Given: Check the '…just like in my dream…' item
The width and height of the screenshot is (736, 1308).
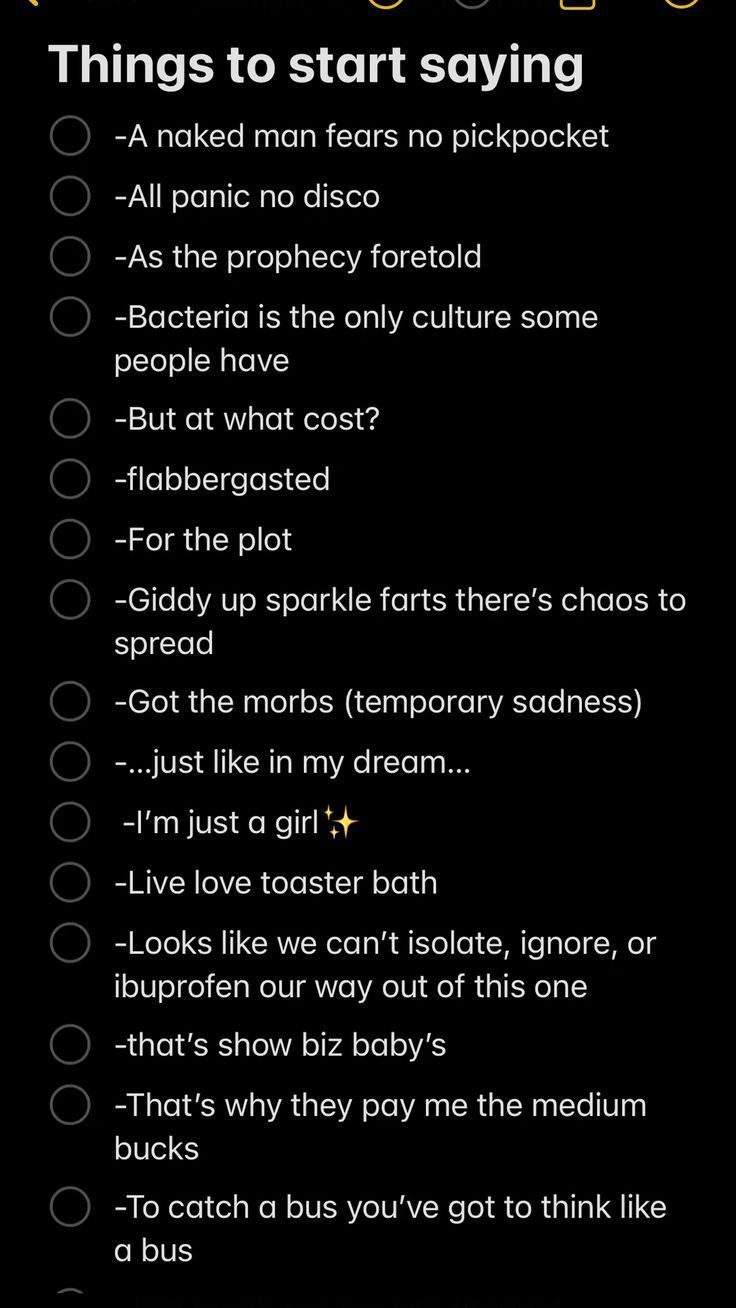Looking at the screenshot, I should pyautogui.click(x=70, y=762).
